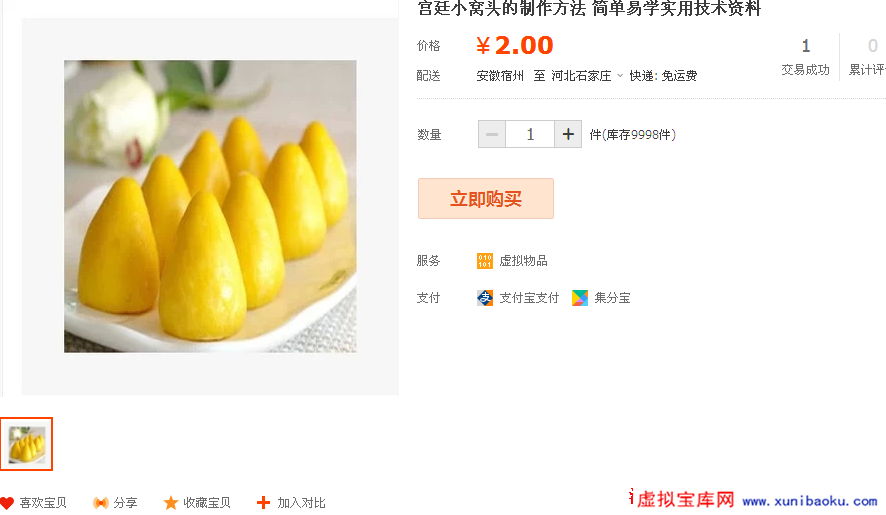This screenshot has height=515, width=886.
Task: Increase quantity with the plus button
Action: pos(568,134)
